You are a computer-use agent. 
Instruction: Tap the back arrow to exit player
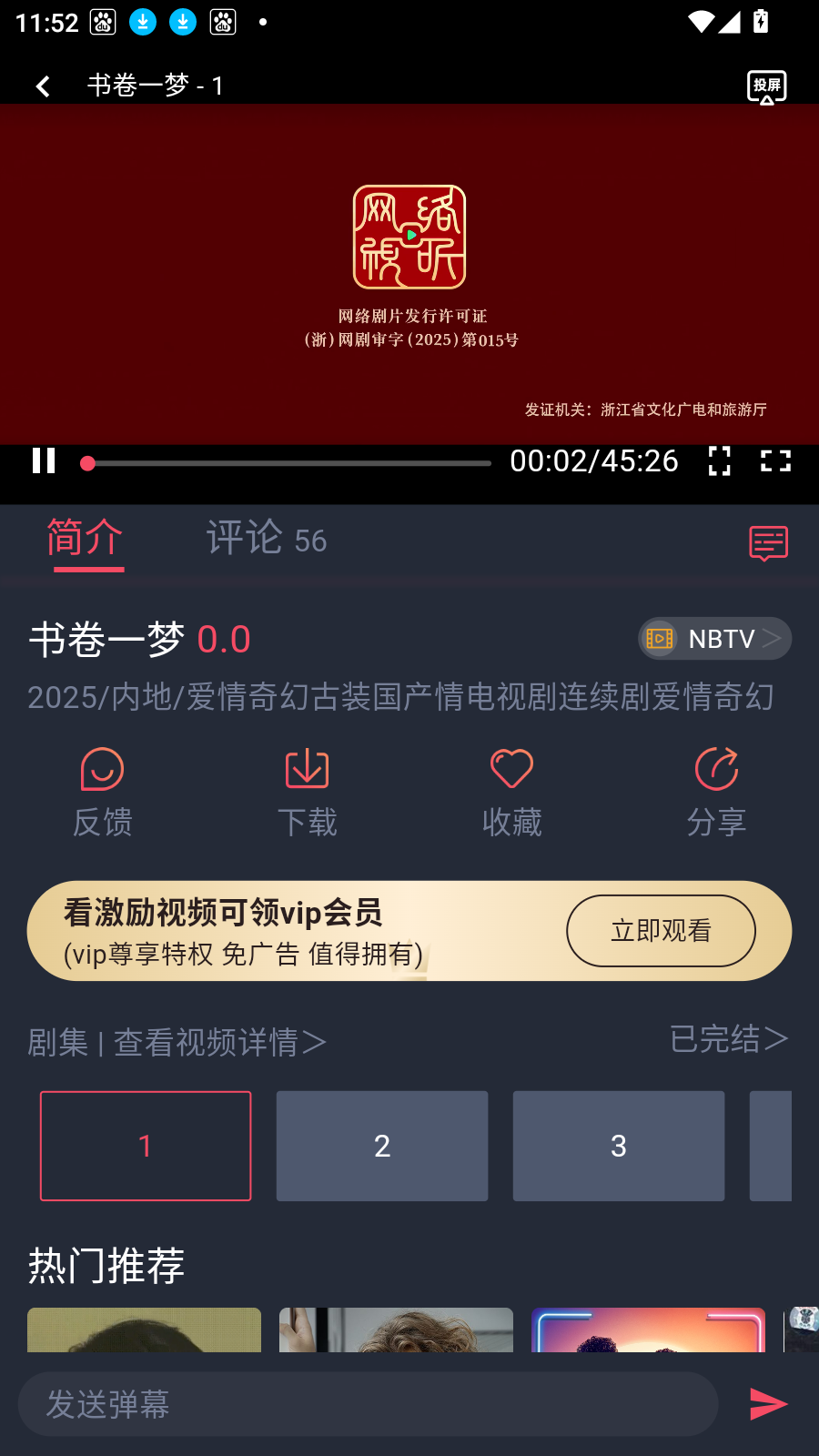click(43, 85)
